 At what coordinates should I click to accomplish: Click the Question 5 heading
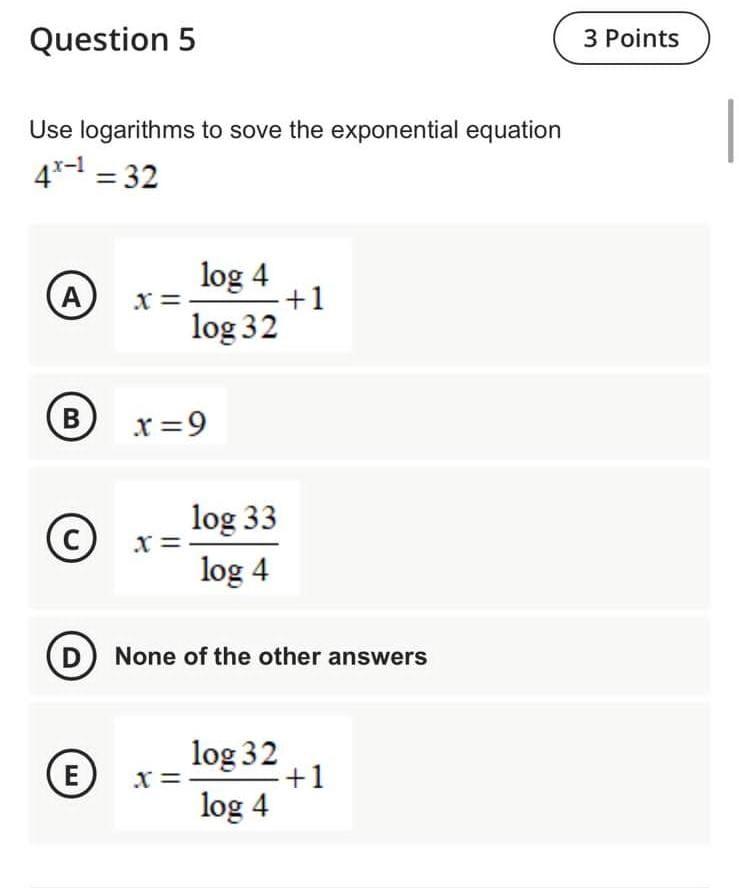[x=113, y=40]
